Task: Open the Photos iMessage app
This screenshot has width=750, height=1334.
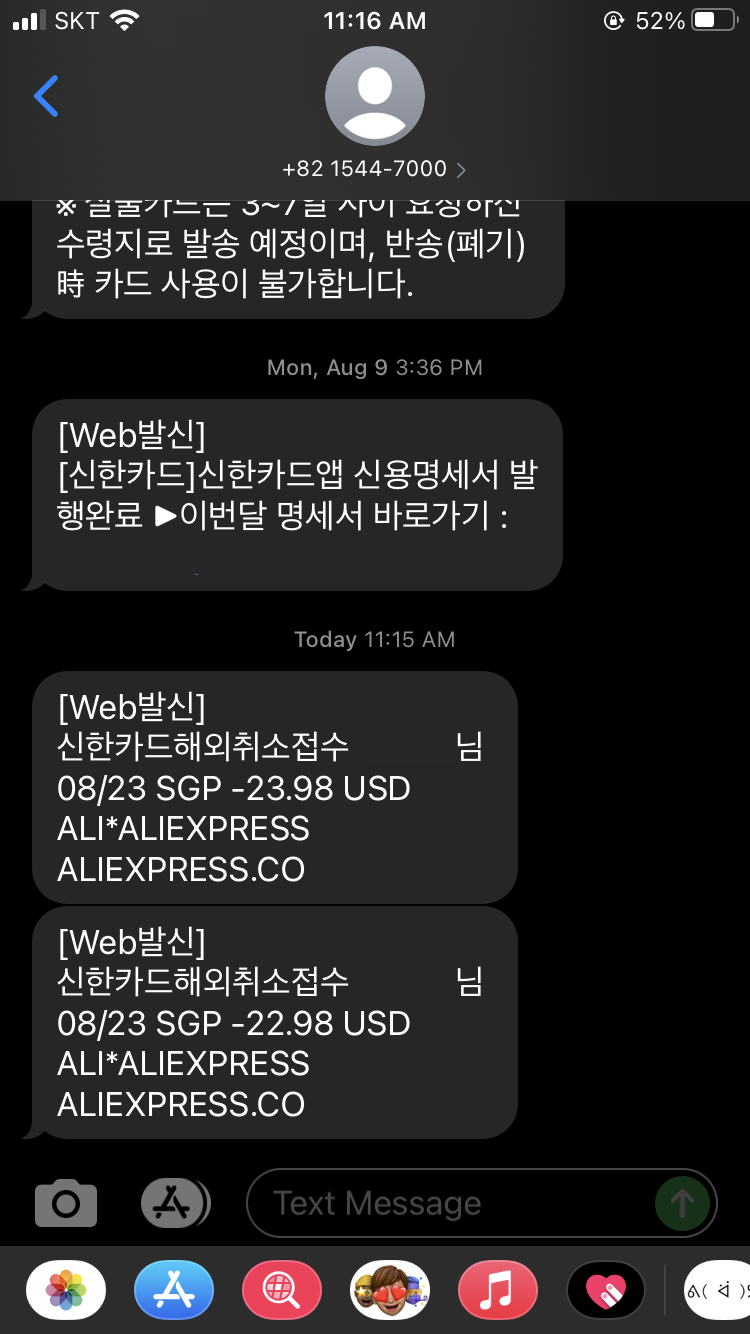Action: point(66,1290)
